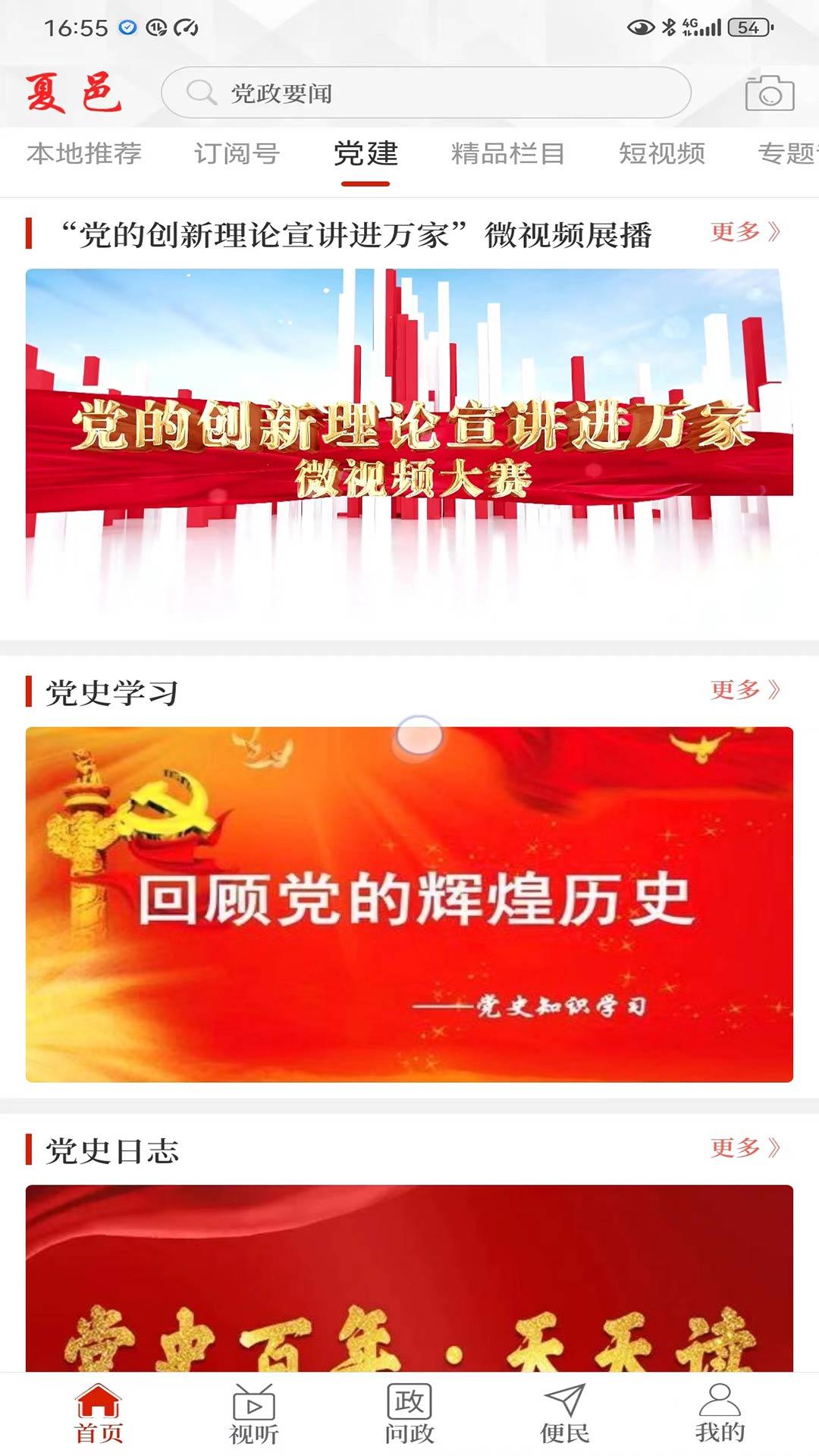Tap the 回顾党的辉煌历史 banner
The height and width of the screenshot is (1456, 819).
click(409, 902)
